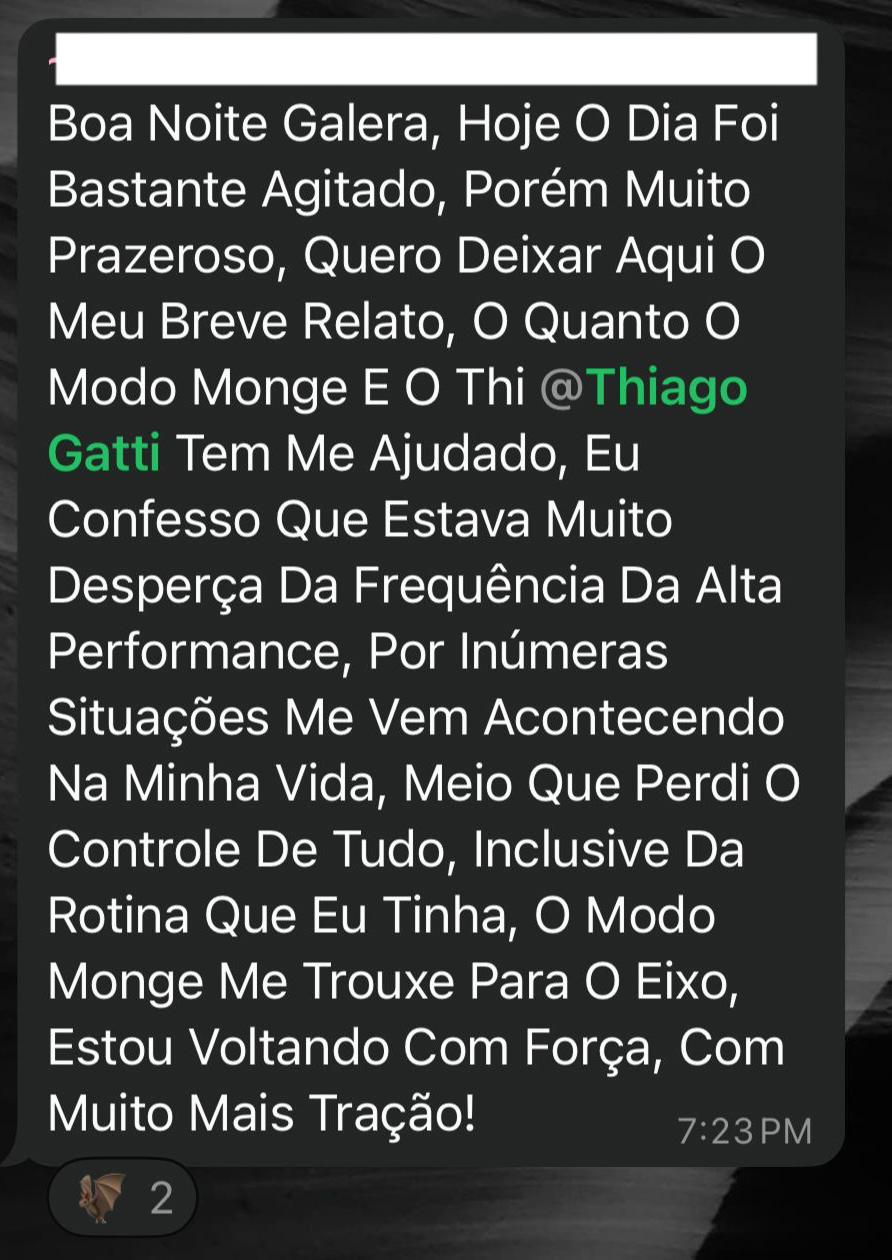Tap the dark wallpaper beside the bubble

pyautogui.click(x=870, y=600)
